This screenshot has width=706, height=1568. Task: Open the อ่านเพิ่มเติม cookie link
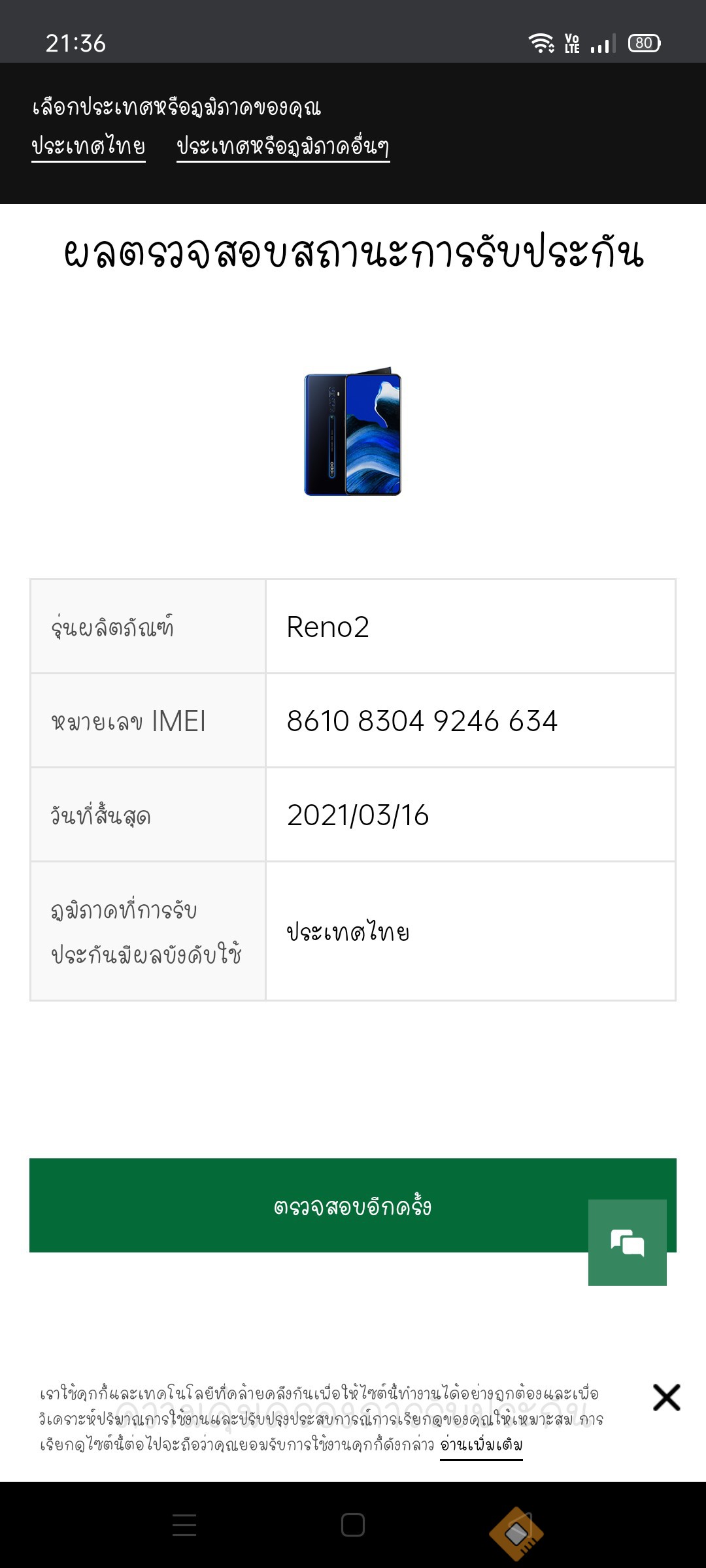click(x=481, y=1445)
